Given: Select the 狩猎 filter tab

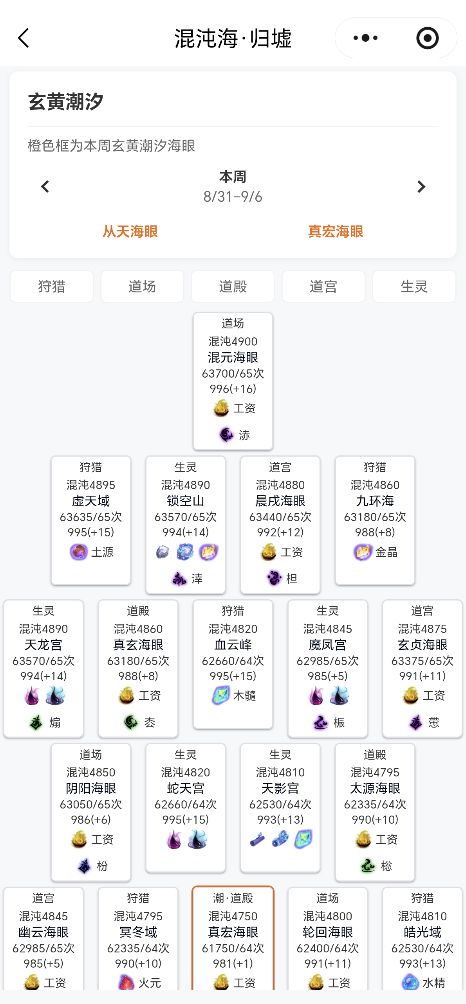Looking at the screenshot, I should click(x=52, y=286).
